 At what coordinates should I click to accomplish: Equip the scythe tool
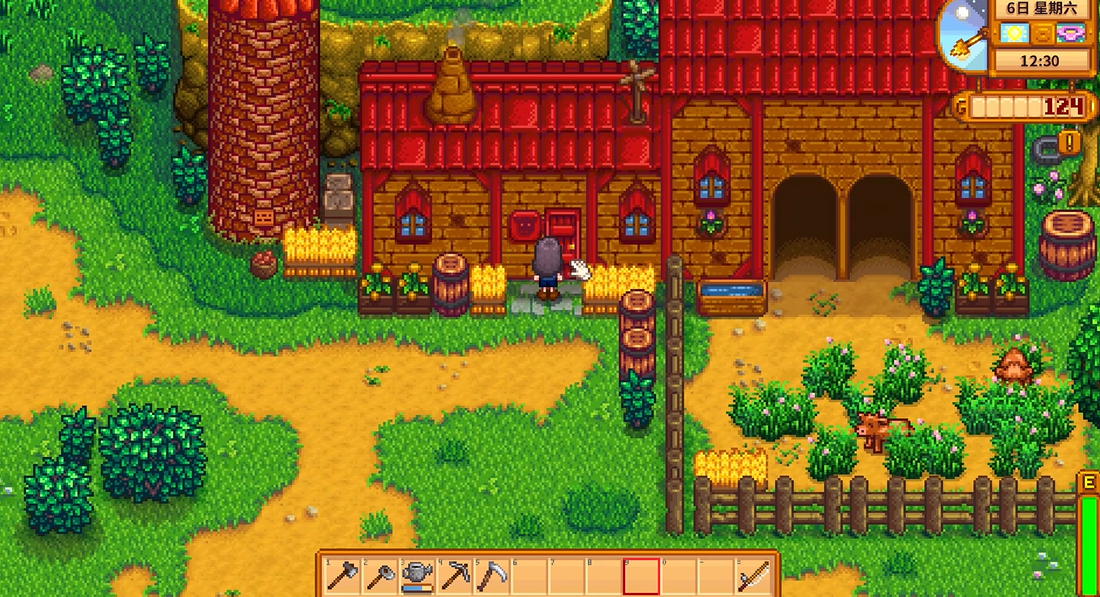tap(492, 576)
